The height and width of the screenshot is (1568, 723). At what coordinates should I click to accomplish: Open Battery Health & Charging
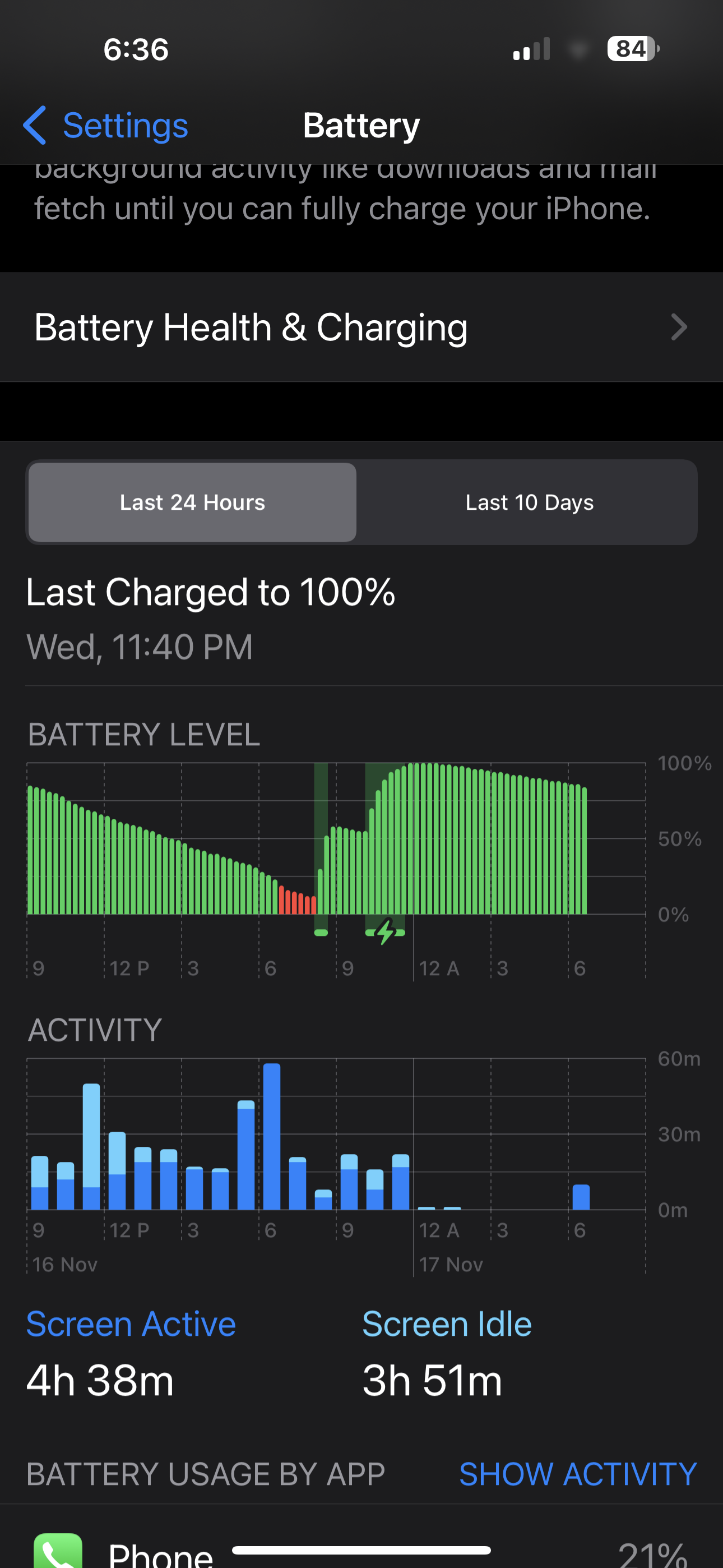point(361,328)
